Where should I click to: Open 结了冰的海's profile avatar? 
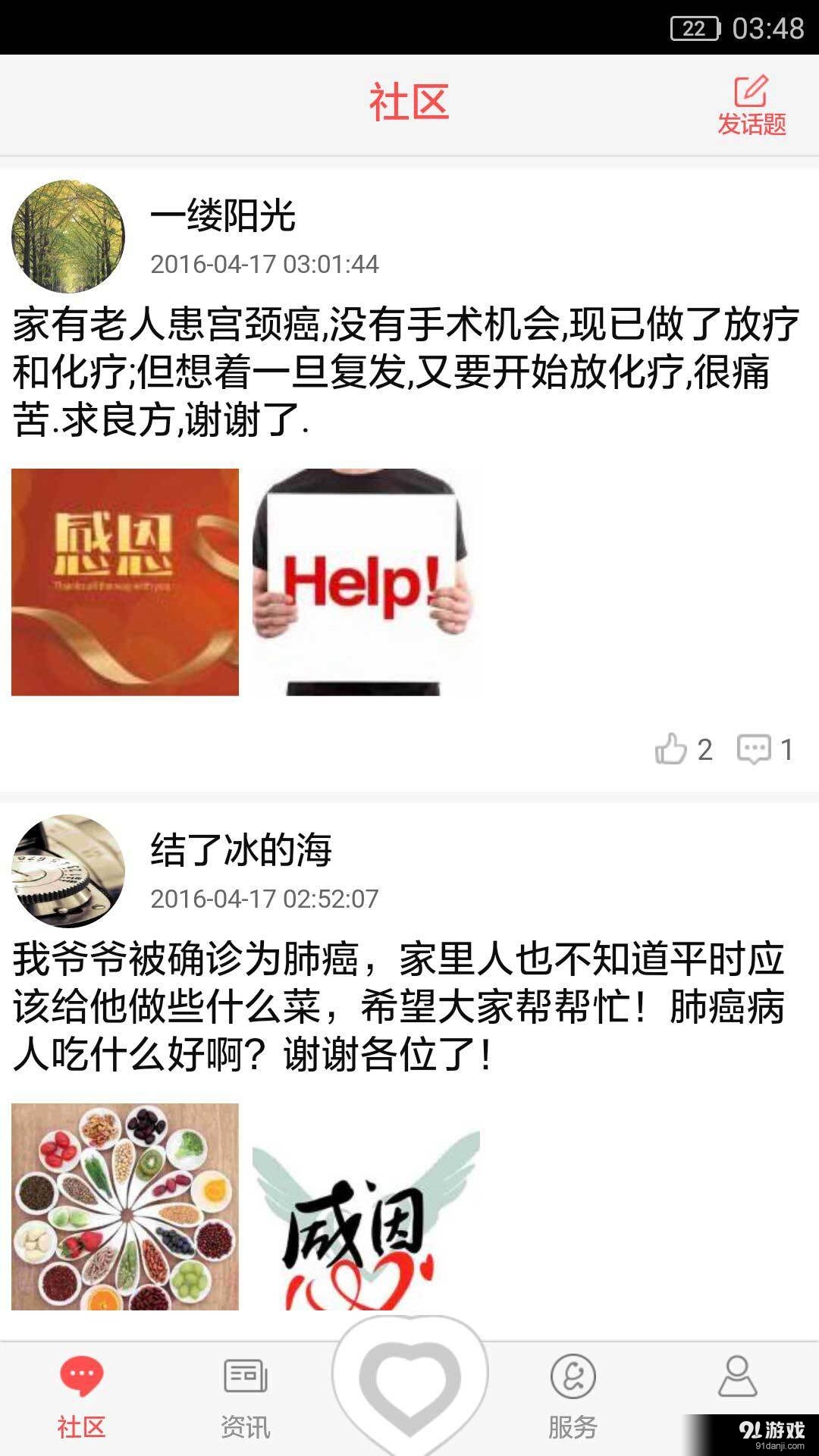pyautogui.click(x=68, y=871)
